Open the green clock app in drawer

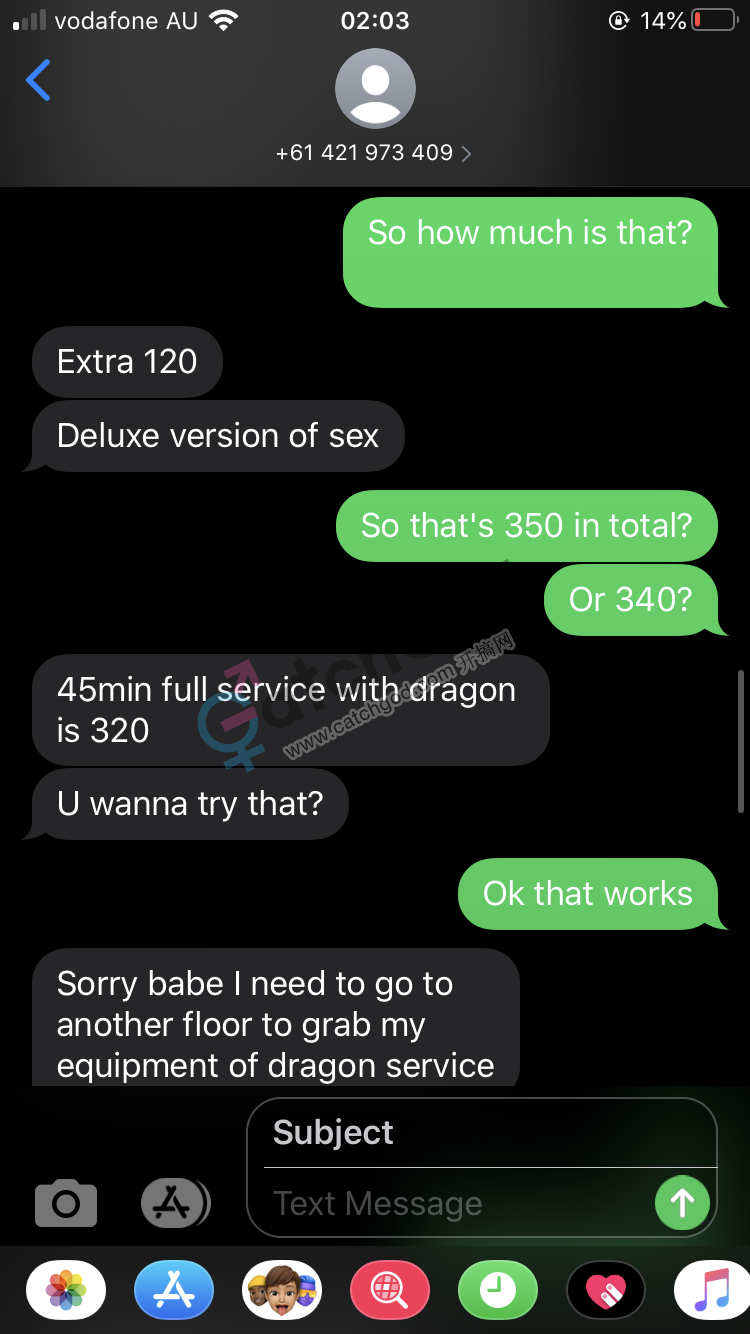pos(498,1290)
